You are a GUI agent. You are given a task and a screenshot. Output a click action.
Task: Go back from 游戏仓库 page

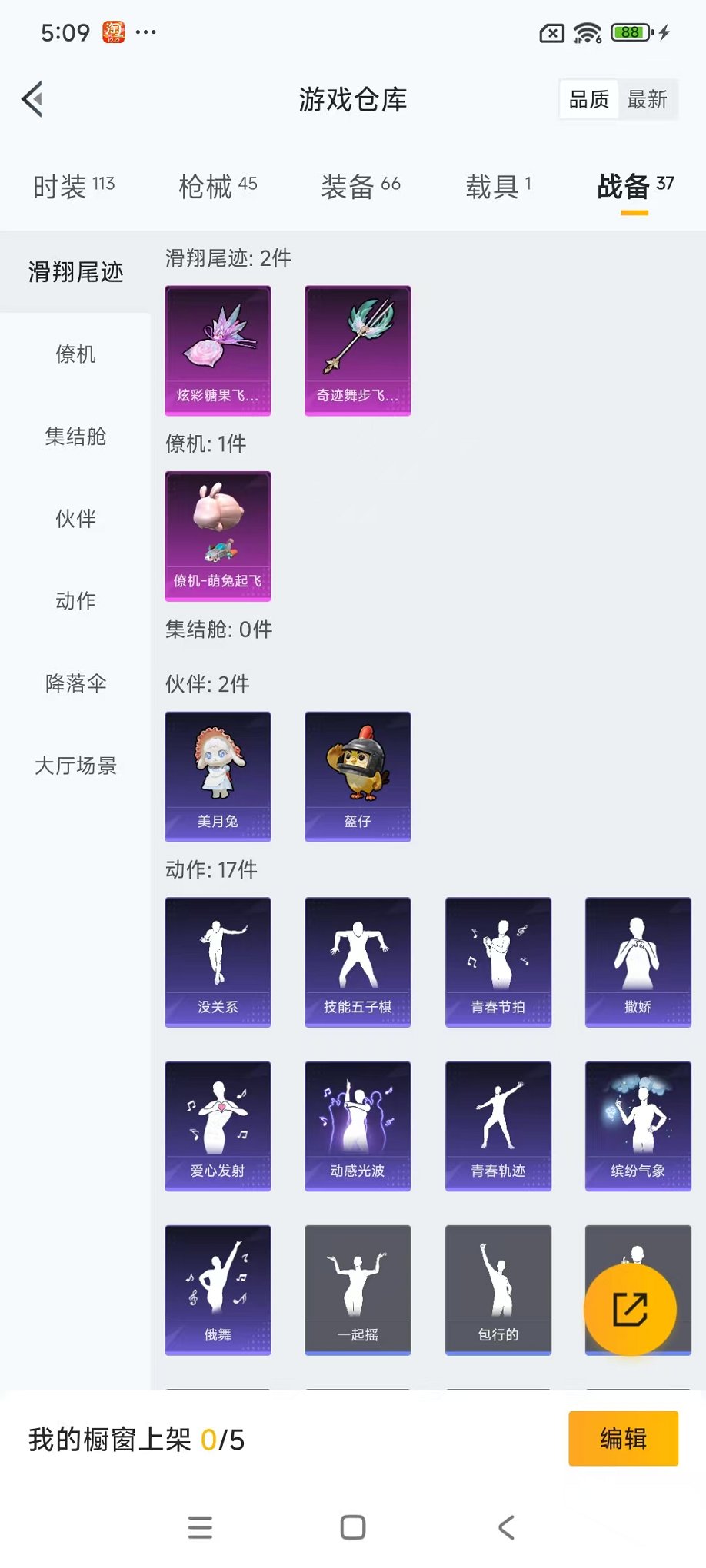click(32, 99)
